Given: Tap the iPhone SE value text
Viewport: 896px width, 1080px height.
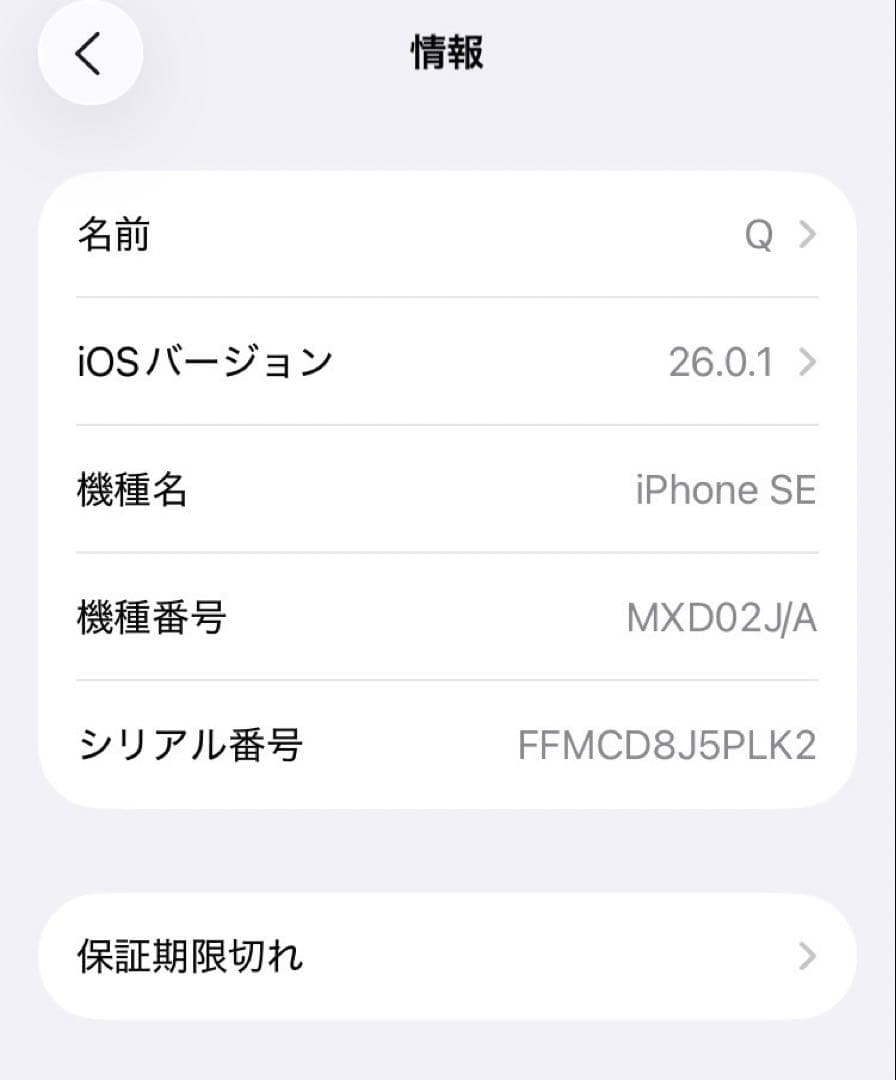Looking at the screenshot, I should 727,490.
